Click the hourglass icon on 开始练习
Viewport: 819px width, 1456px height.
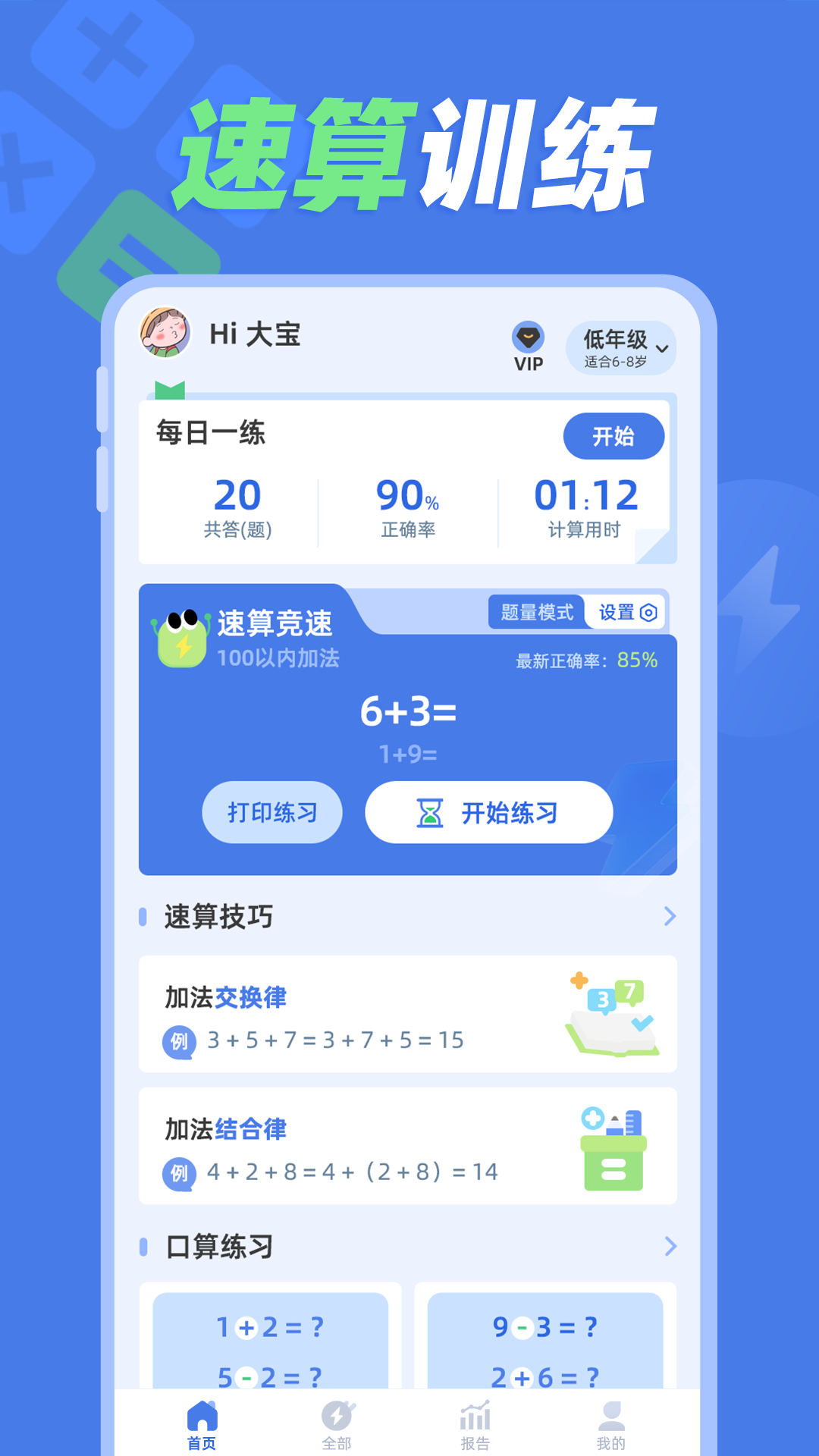point(429,812)
